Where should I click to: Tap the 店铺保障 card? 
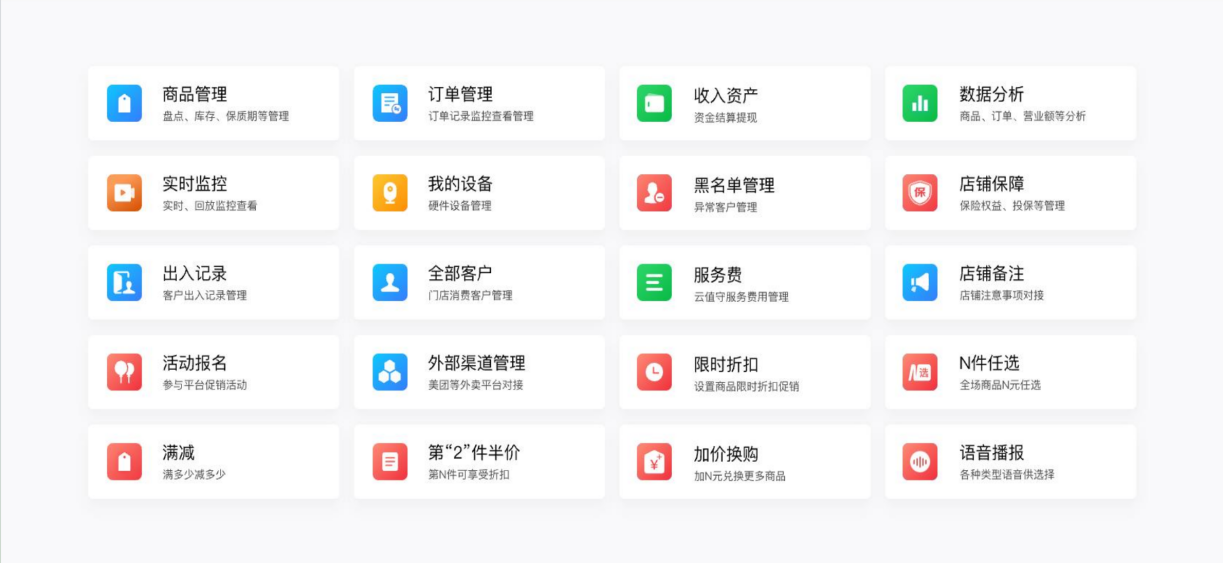[1010, 193]
